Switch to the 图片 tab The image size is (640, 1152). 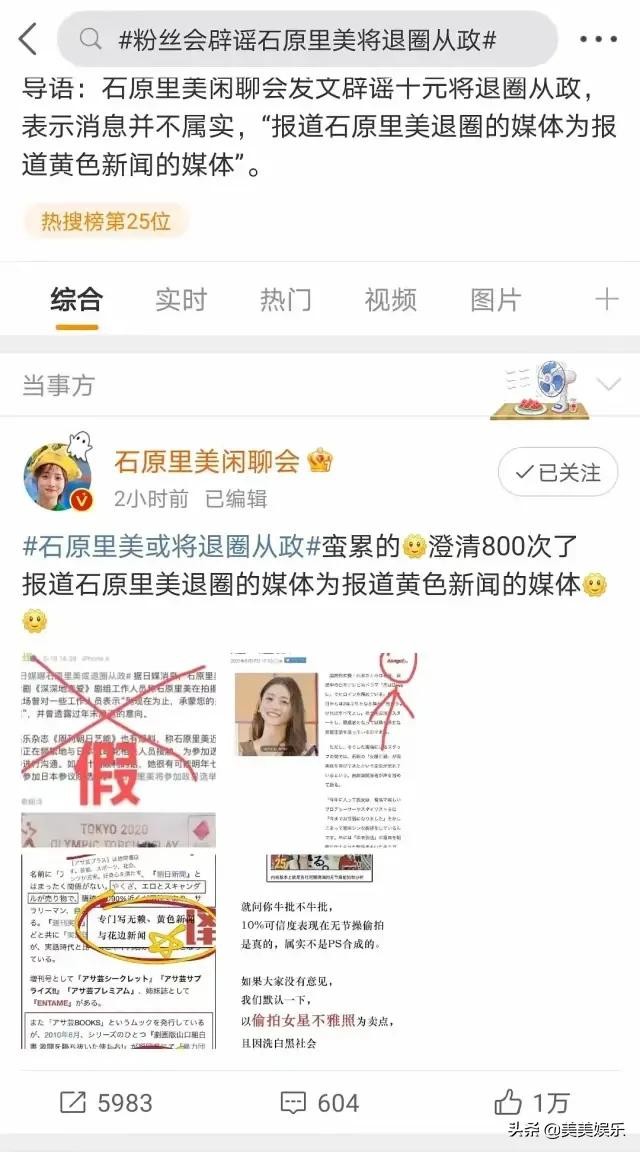496,299
